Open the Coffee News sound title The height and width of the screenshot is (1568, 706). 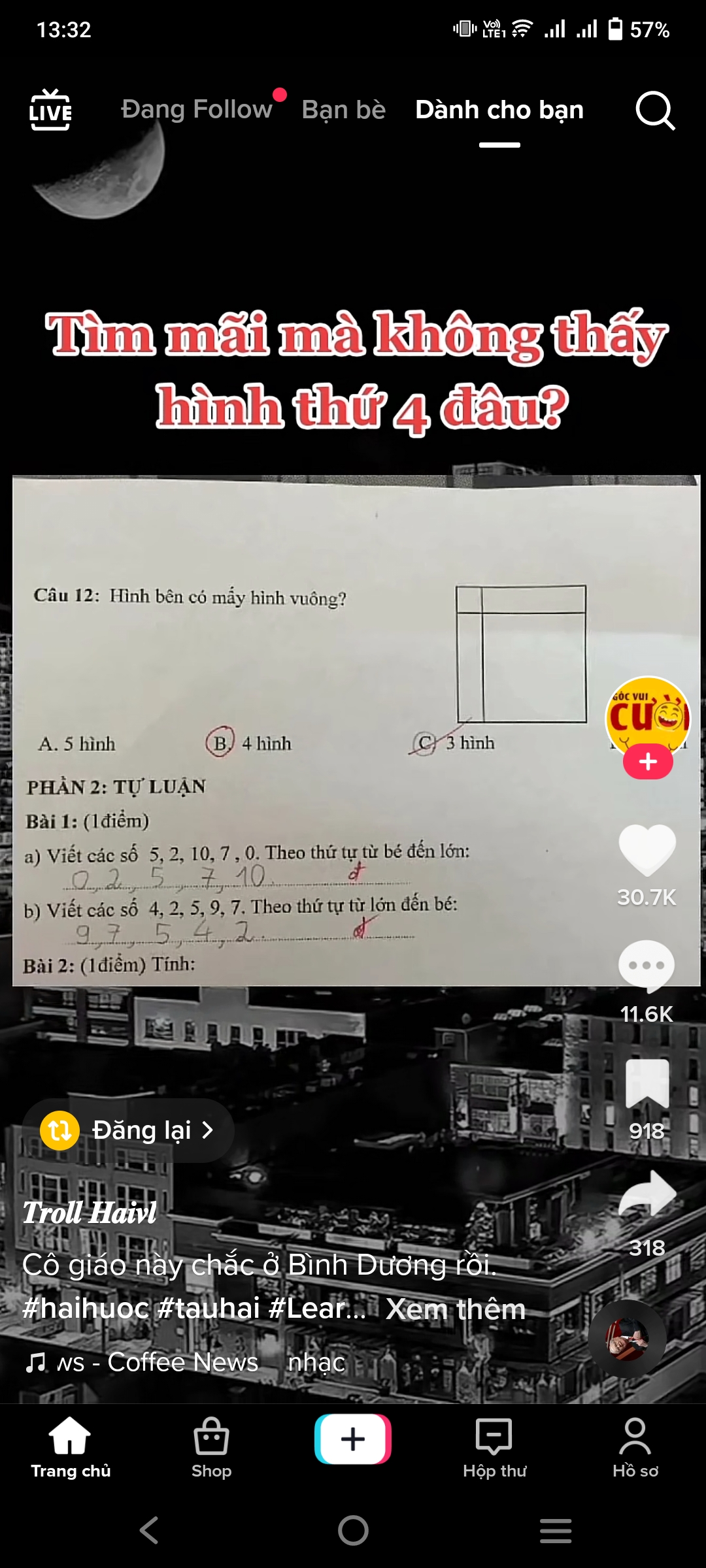coord(183,1363)
